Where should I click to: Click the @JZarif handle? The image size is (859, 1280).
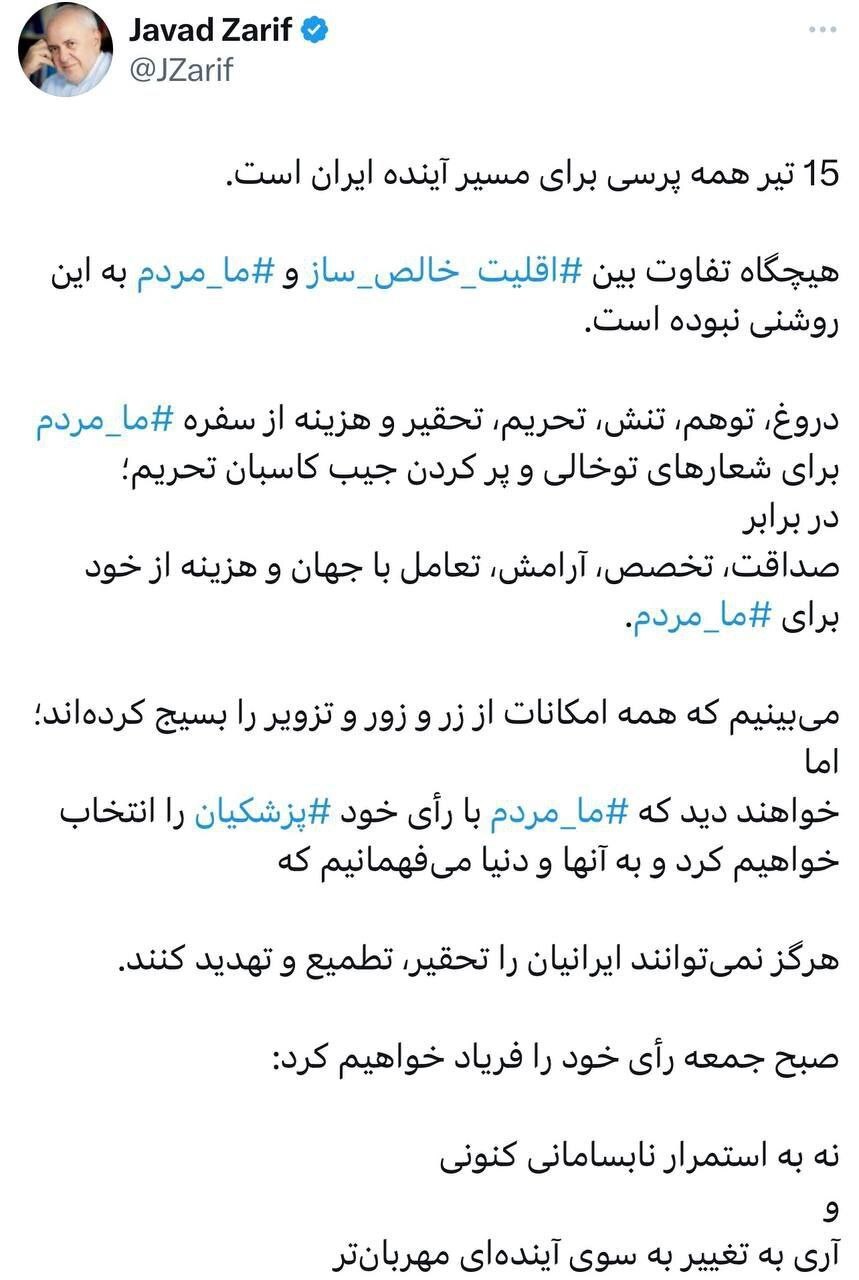pos(182,67)
